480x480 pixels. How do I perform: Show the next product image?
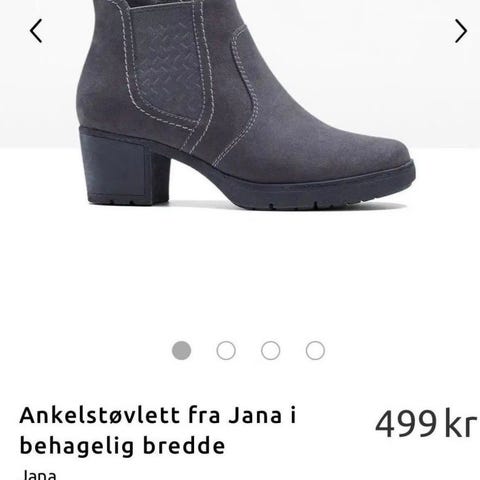click(461, 31)
